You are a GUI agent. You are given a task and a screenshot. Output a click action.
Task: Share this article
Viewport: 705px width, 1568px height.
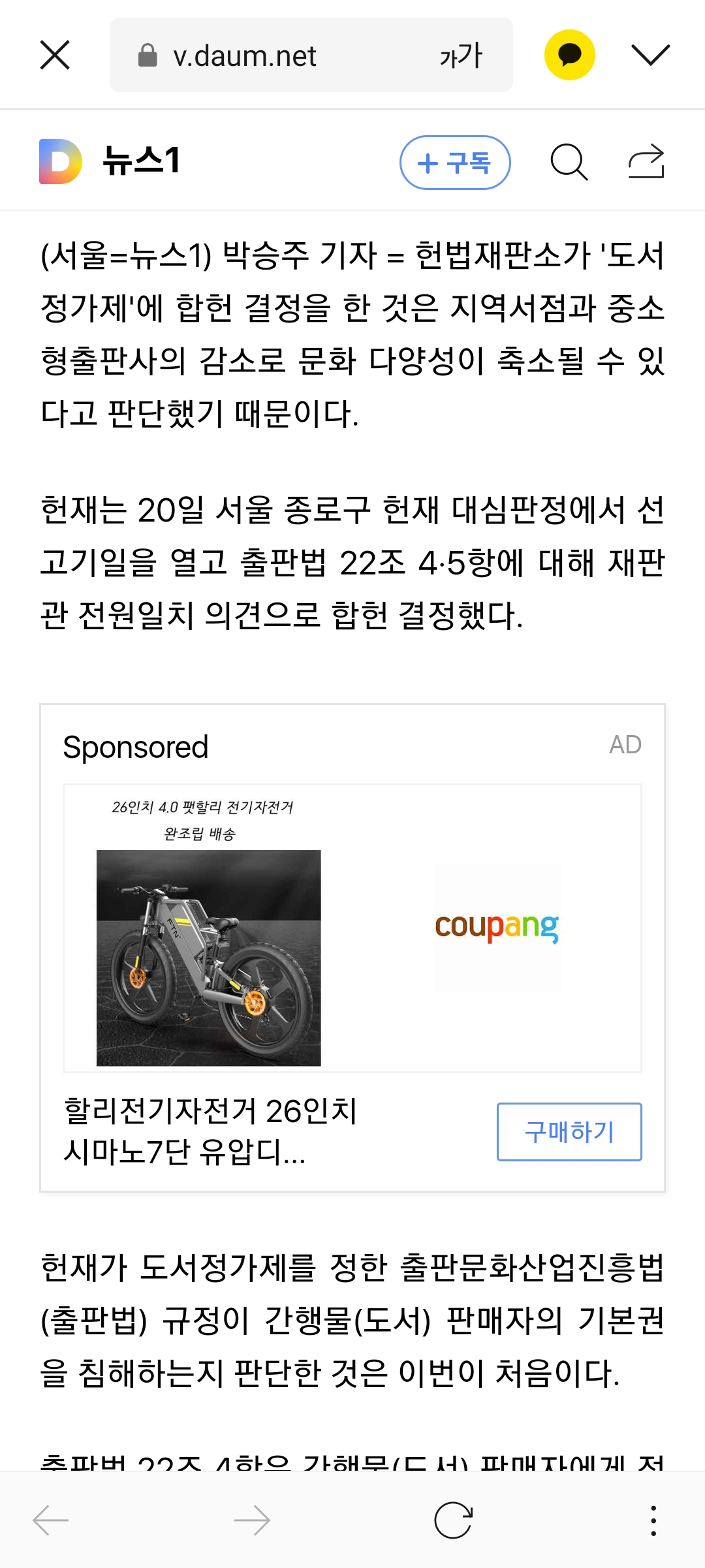coord(646,161)
